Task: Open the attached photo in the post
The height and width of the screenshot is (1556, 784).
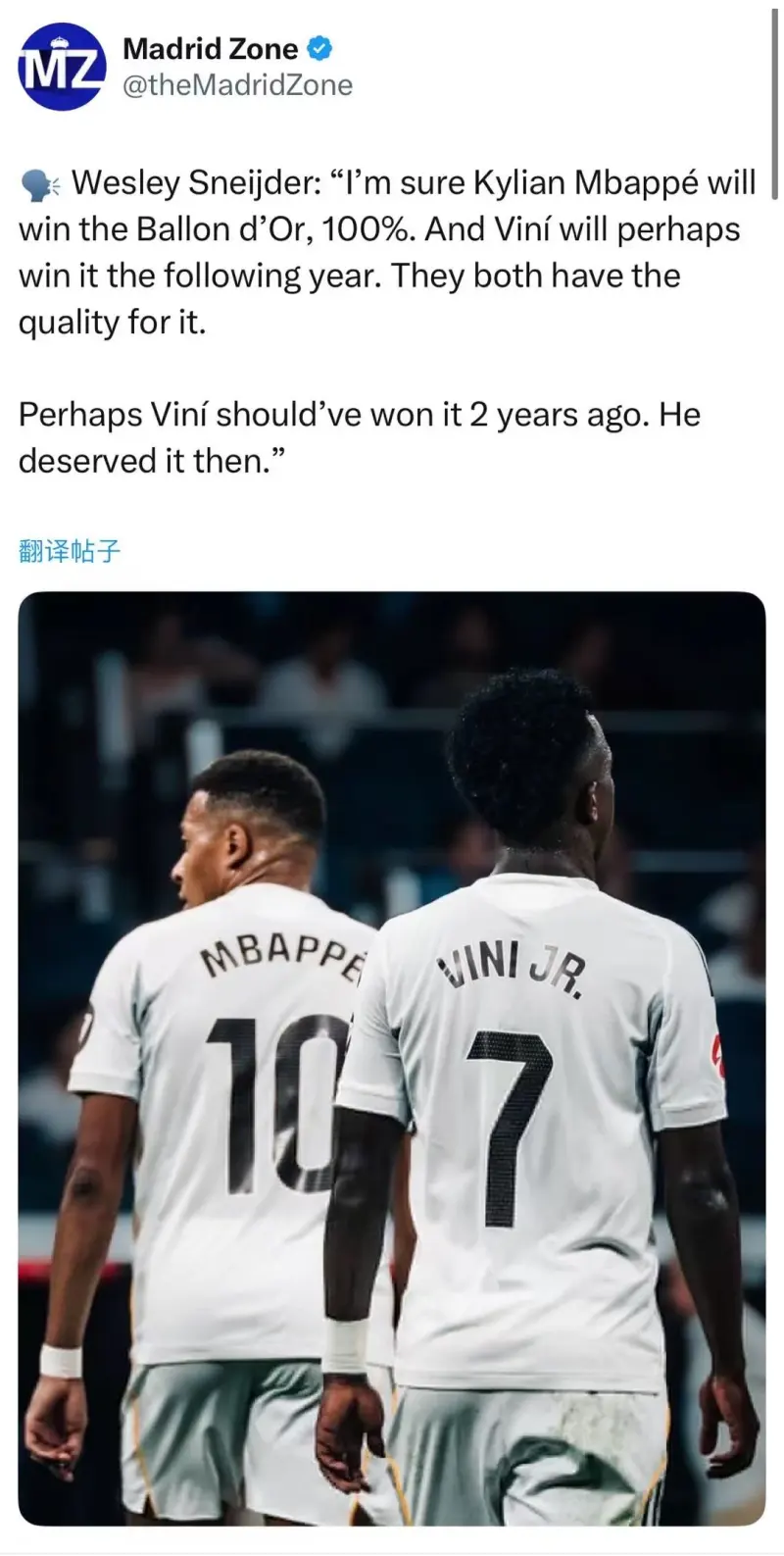Action: point(392,1059)
